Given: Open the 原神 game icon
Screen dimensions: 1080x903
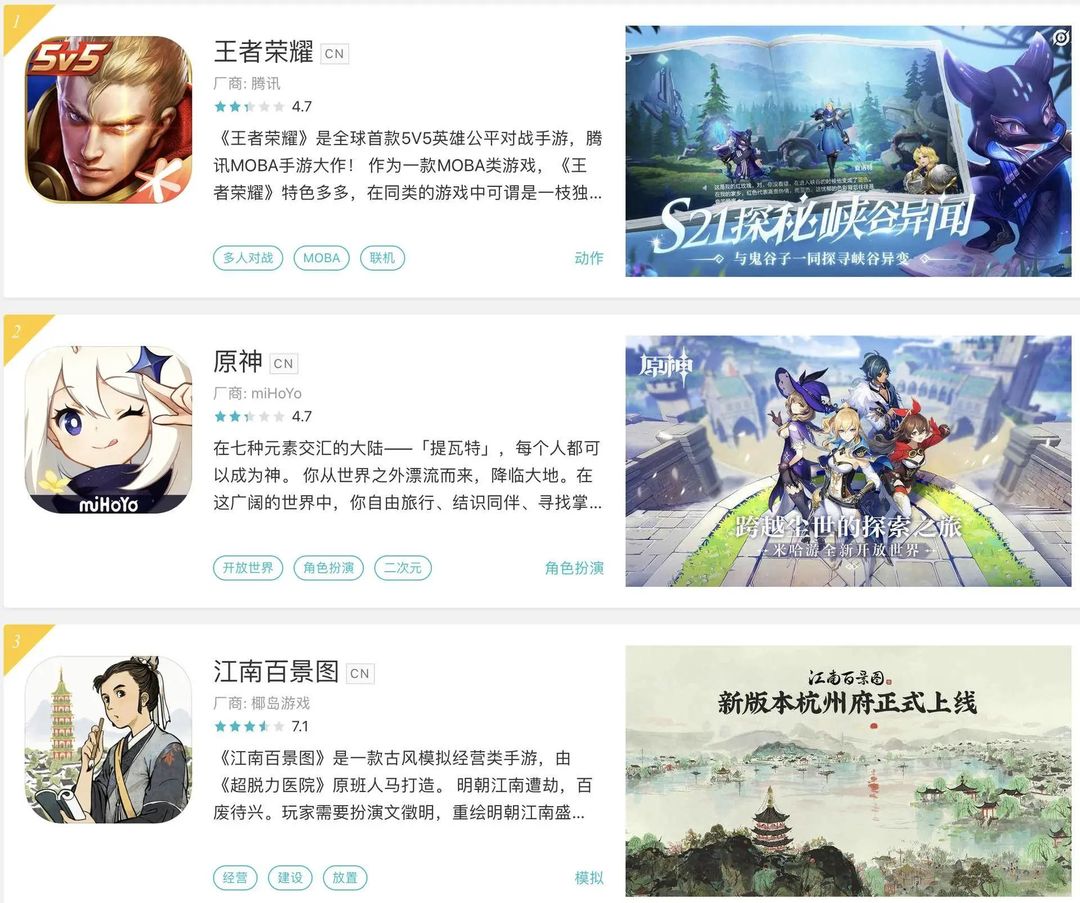Looking at the screenshot, I should tap(108, 430).
